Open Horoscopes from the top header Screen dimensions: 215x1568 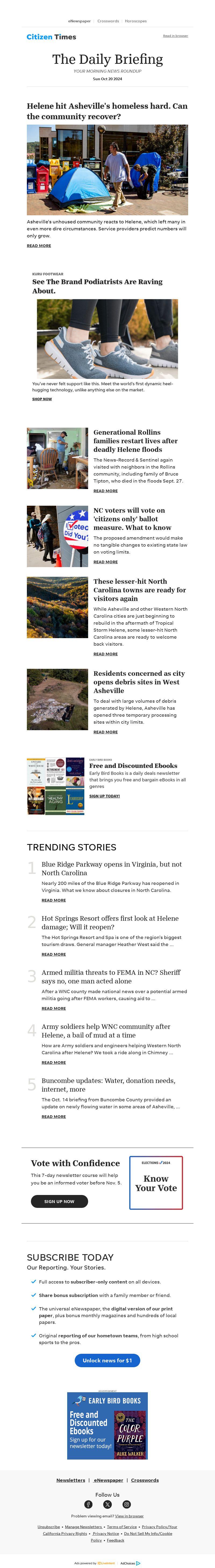[135, 21]
